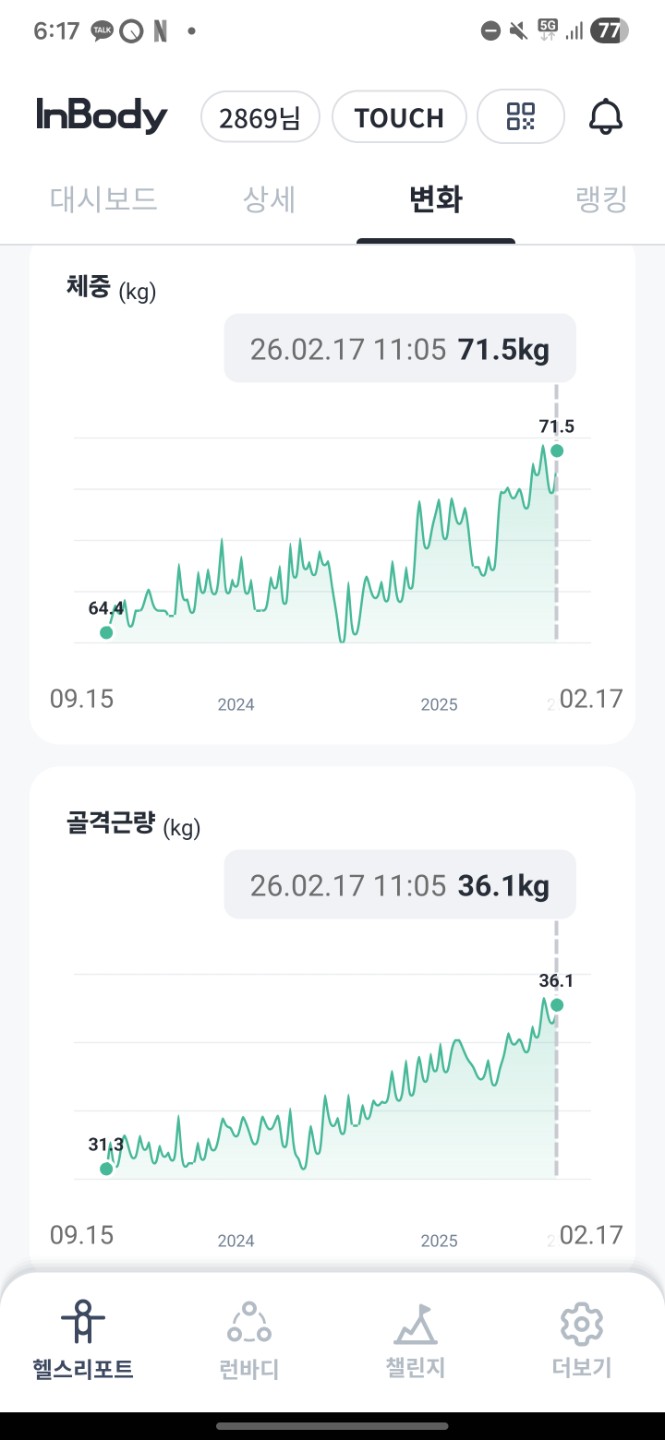Open the 챌린지 tab
Image resolution: width=665 pixels, height=1440 pixels.
415,1340
